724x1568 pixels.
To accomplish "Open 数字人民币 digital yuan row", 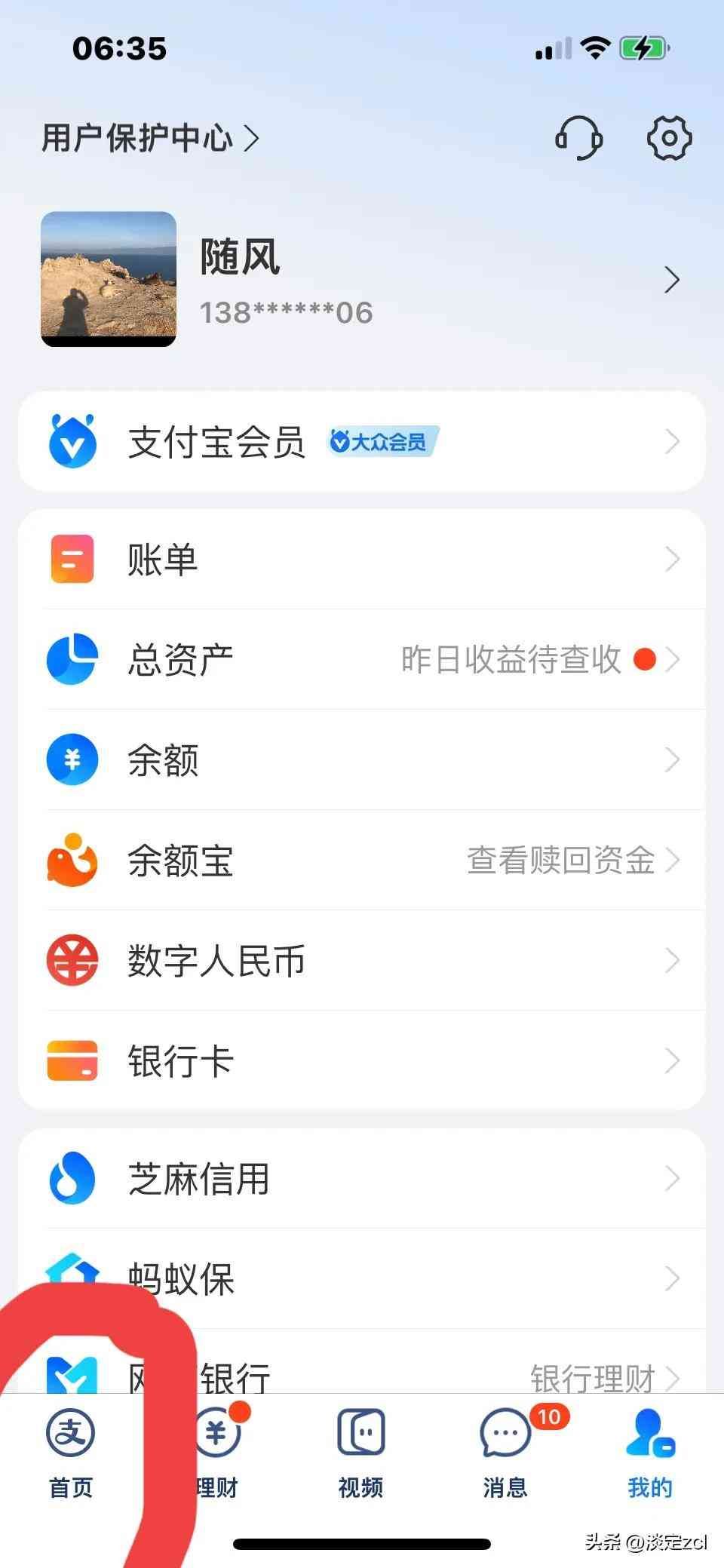I will 362,960.
